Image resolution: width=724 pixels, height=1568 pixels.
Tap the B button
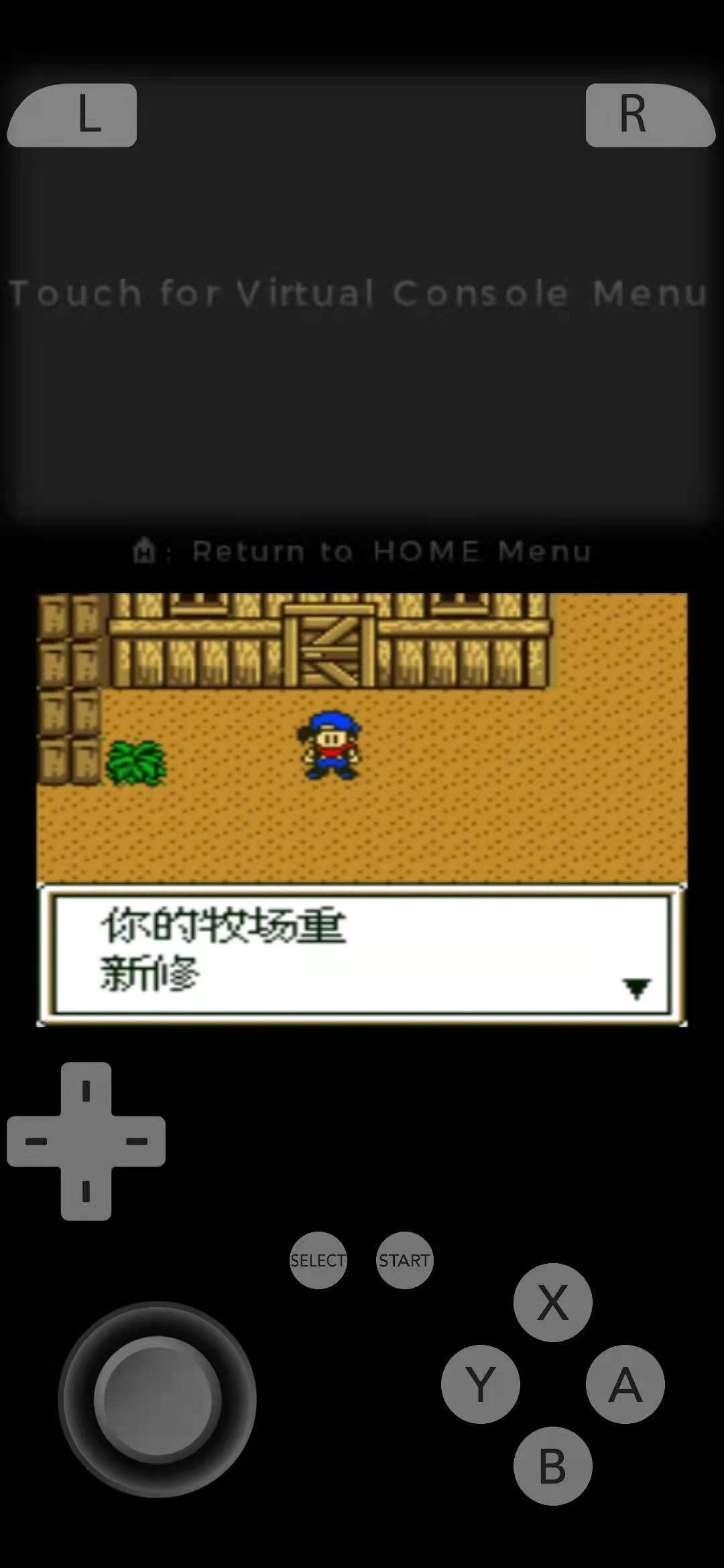pos(552,1465)
